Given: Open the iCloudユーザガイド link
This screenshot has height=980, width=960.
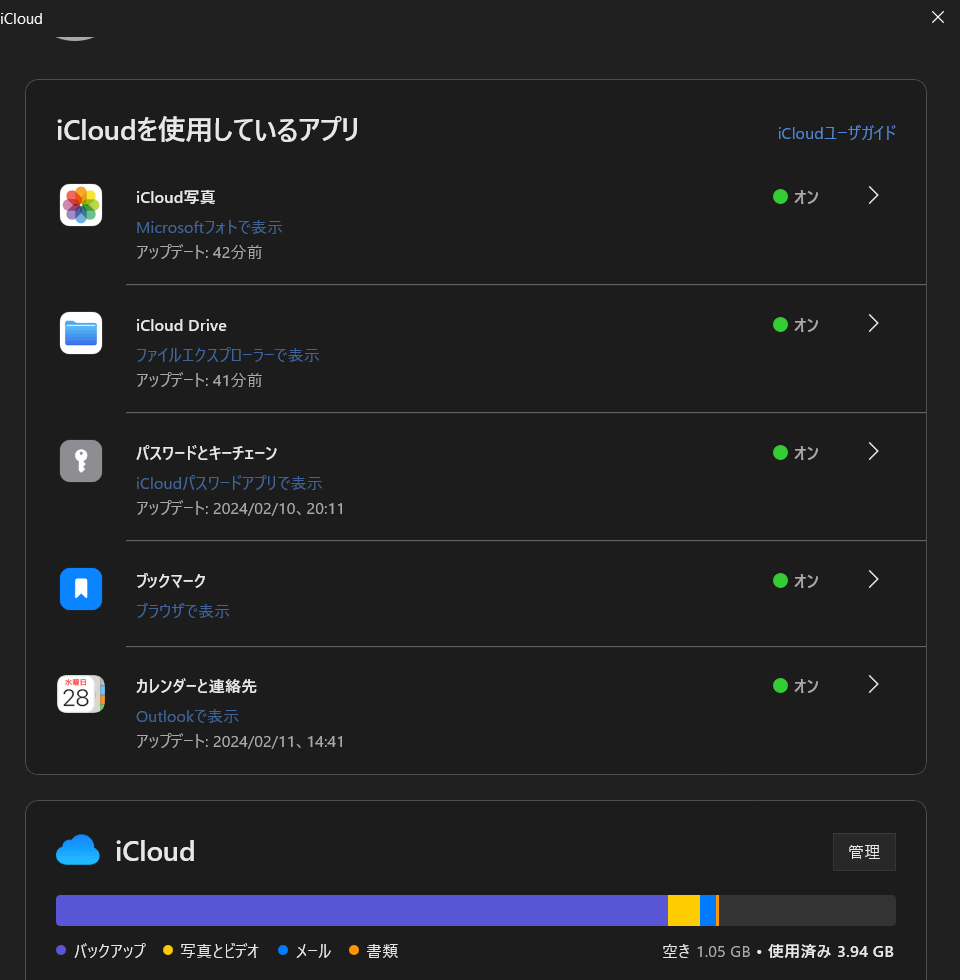Looking at the screenshot, I should (x=836, y=132).
